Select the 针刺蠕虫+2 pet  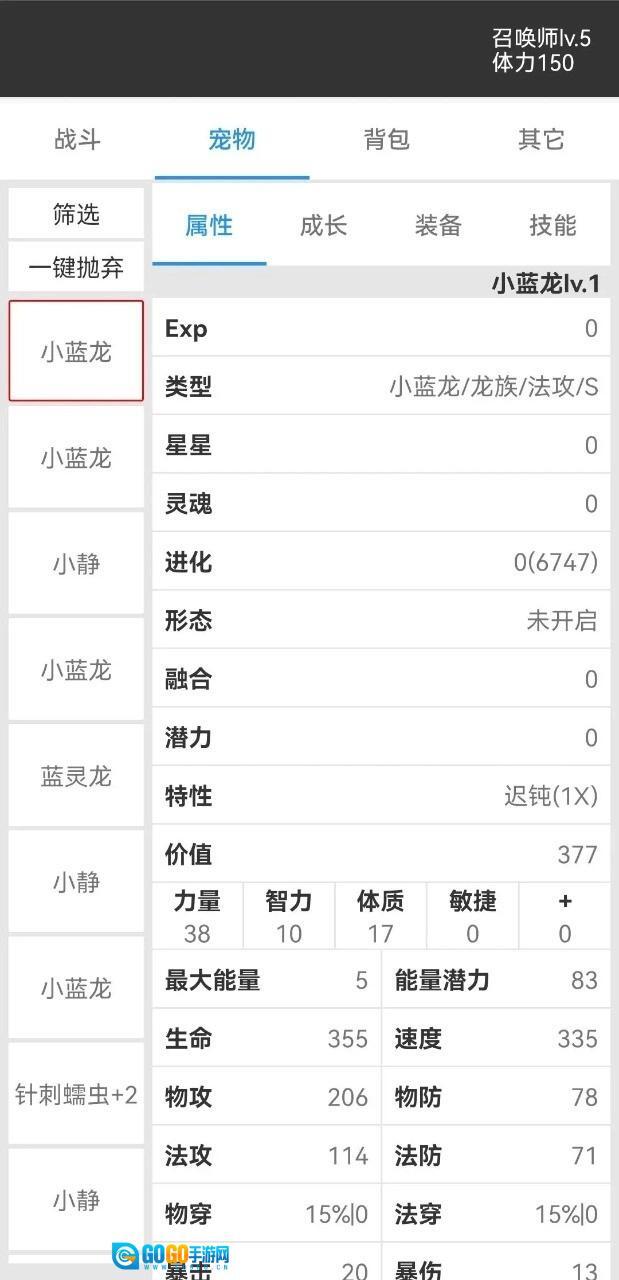pyautogui.click(x=76, y=1094)
